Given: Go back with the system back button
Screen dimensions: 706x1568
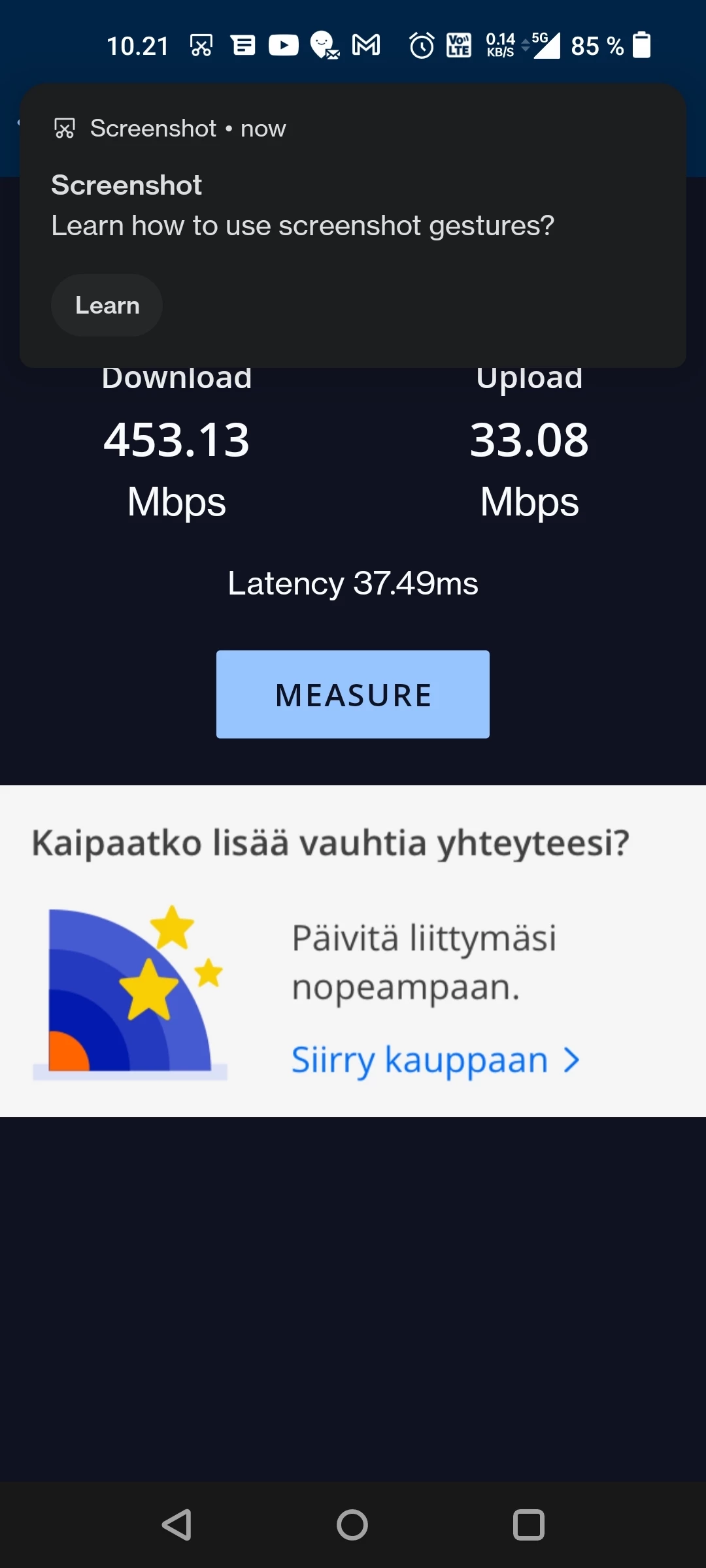Looking at the screenshot, I should [x=176, y=1525].
